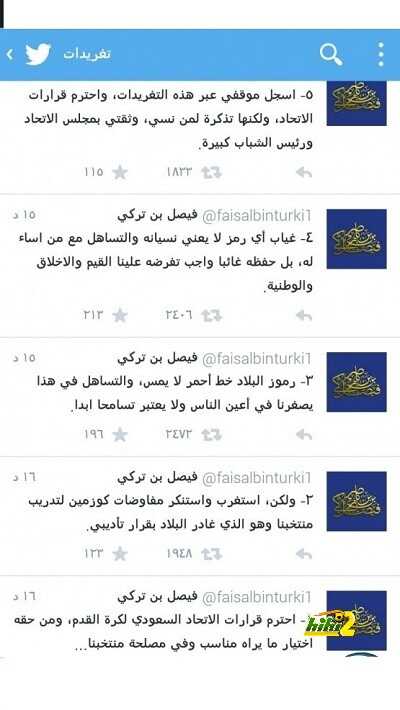This screenshot has width=400, height=710.
Task: Open the @faisalbinturki1 handle on tweet ٣
Action: coord(256,358)
